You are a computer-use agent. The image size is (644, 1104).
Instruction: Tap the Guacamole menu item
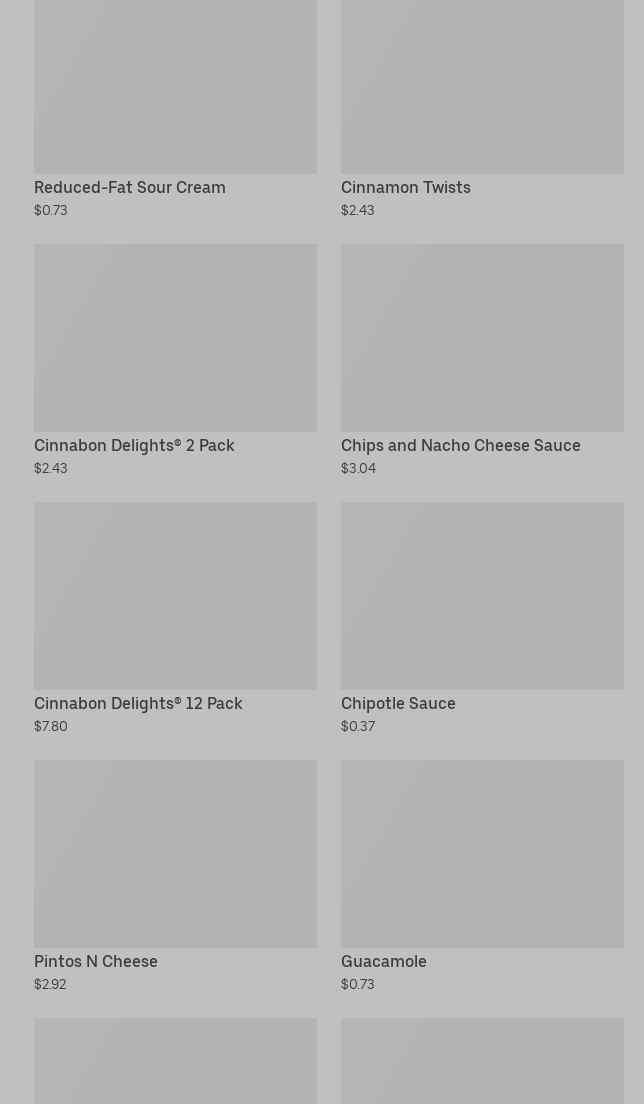482,856
